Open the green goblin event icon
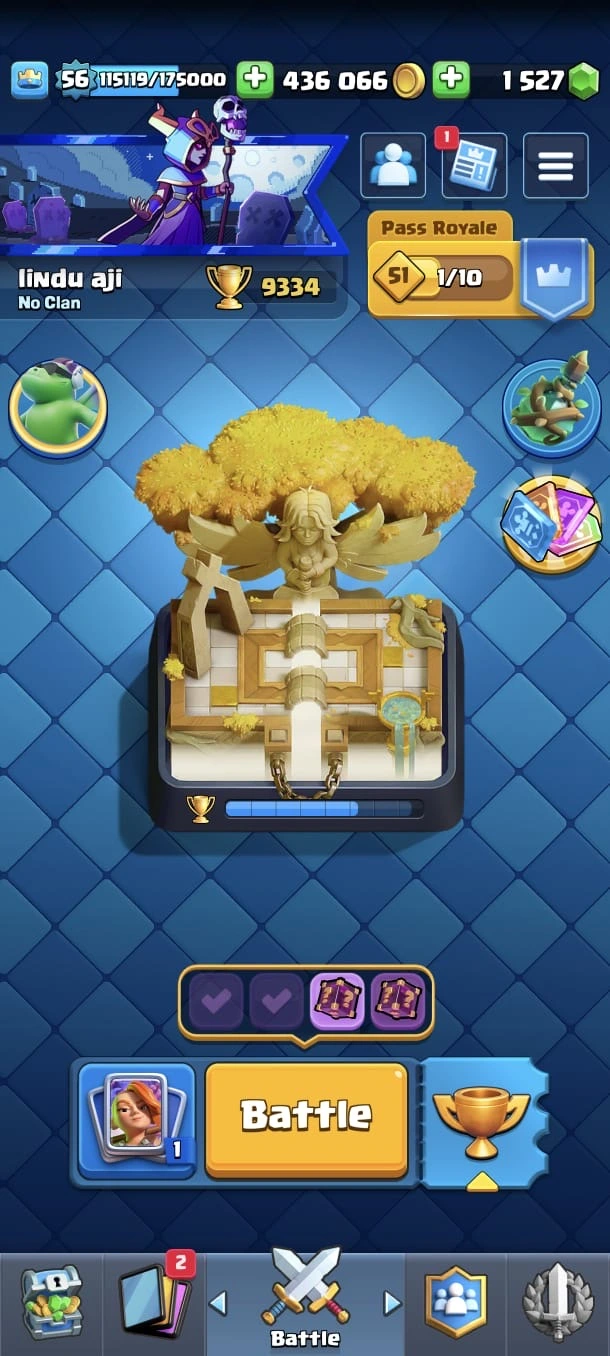610x1356 pixels. pos(58,404)
